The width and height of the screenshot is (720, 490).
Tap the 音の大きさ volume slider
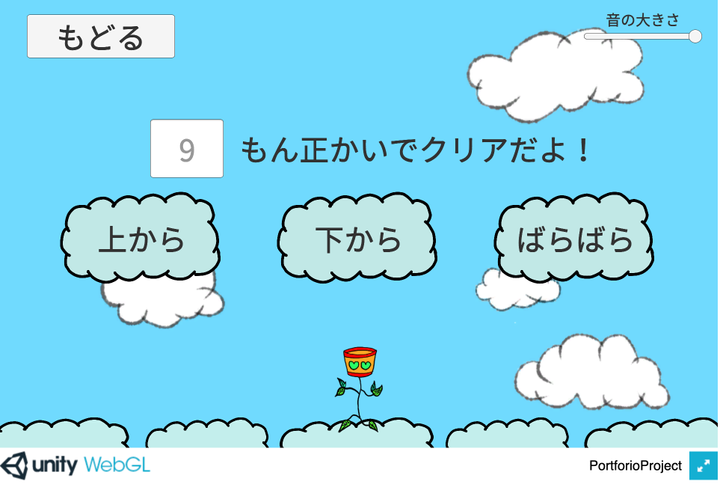click(x=642, y=36)
